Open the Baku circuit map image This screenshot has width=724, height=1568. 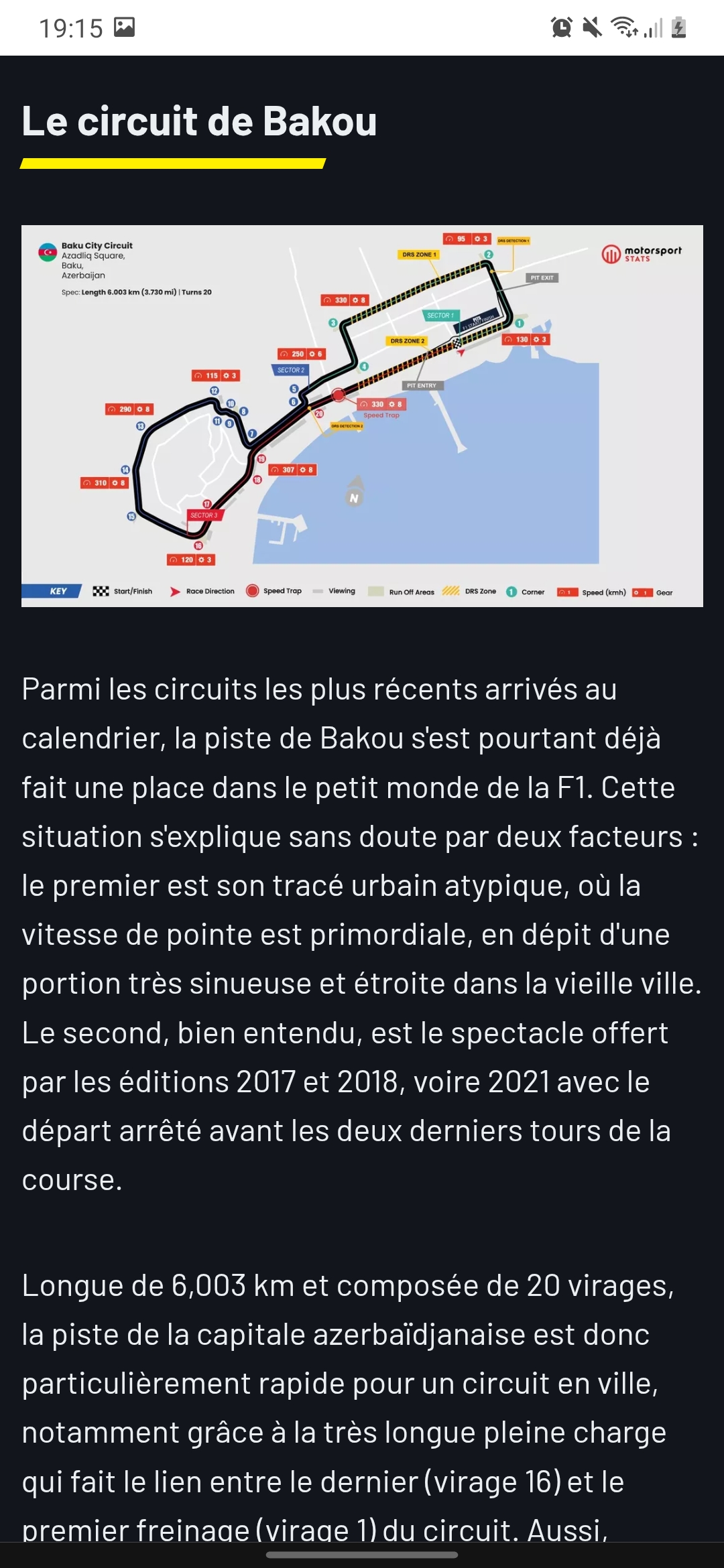pyautogui.click(x=362, y=415)
